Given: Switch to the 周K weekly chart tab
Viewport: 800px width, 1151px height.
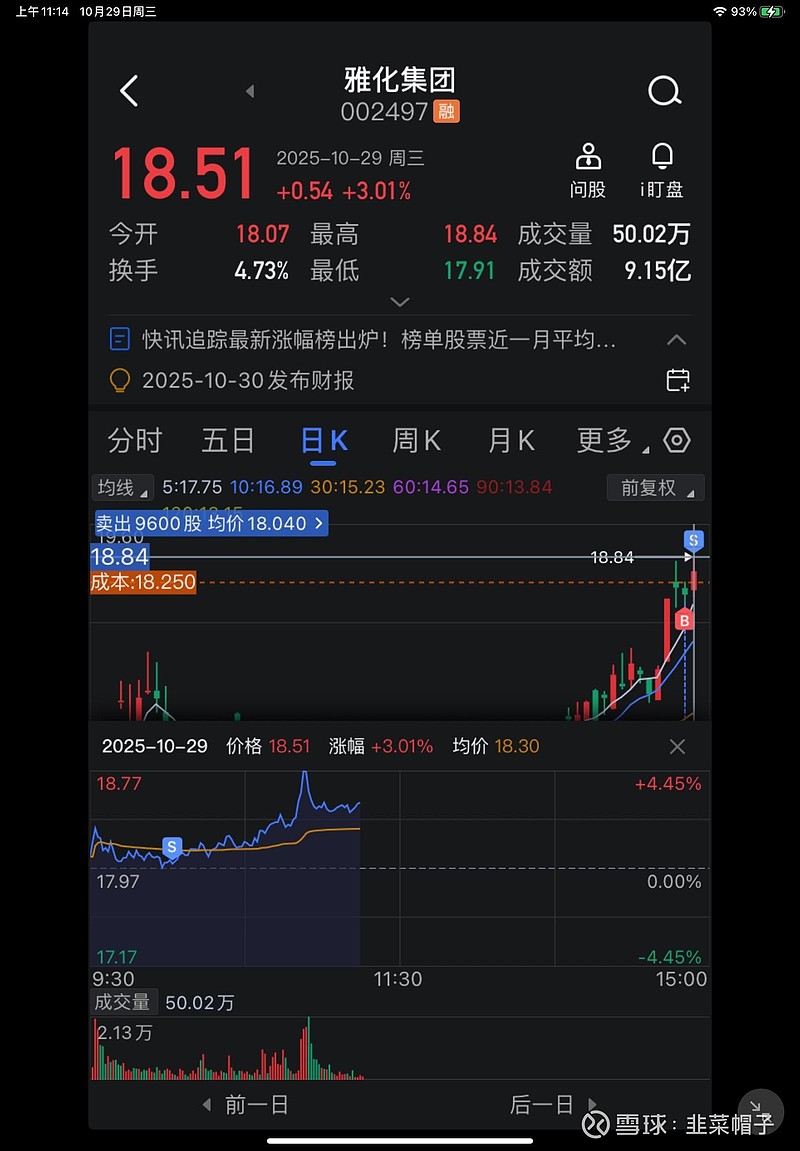Looking at the screenshot, I should (416, 440).
